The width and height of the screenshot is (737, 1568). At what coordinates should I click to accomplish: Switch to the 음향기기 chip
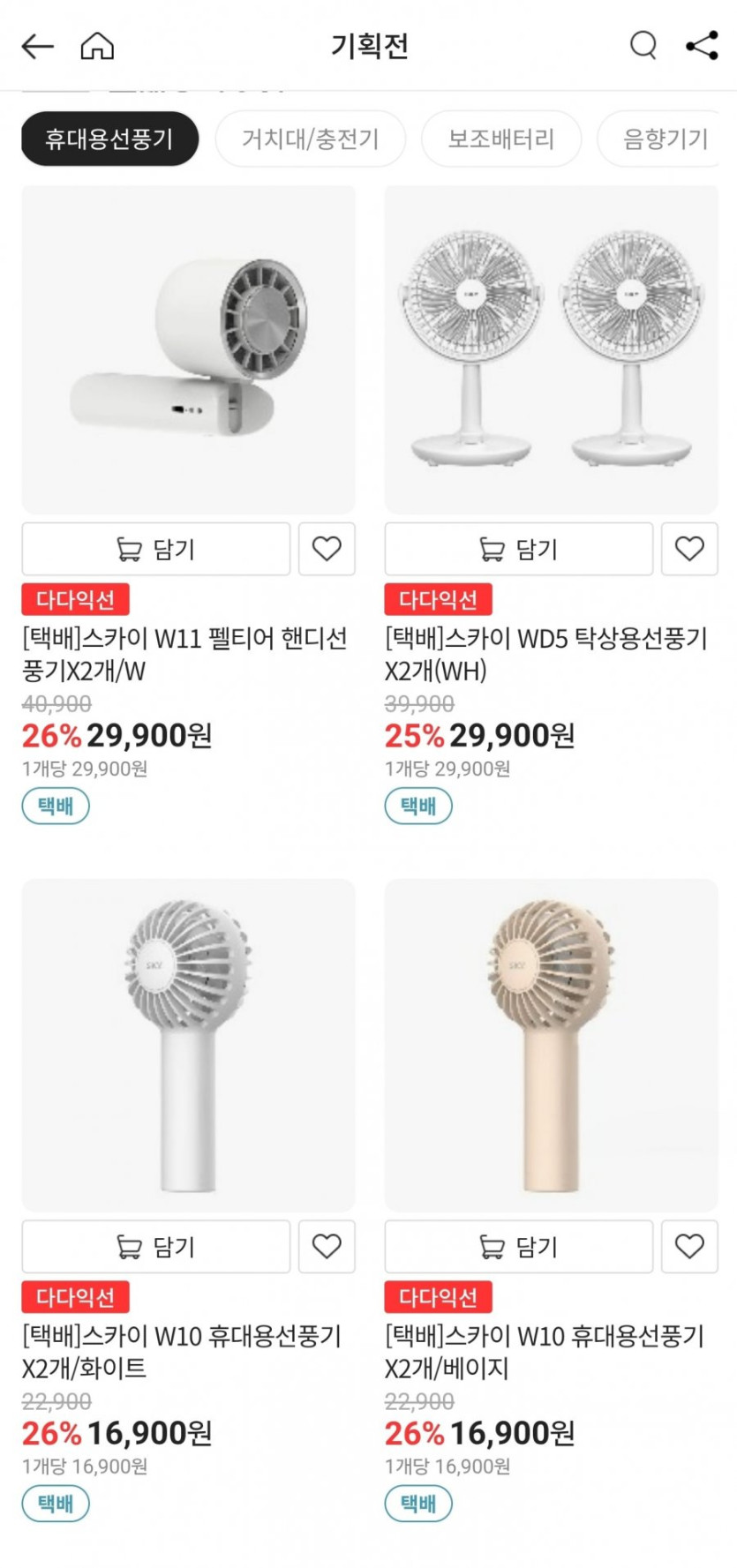665,139
